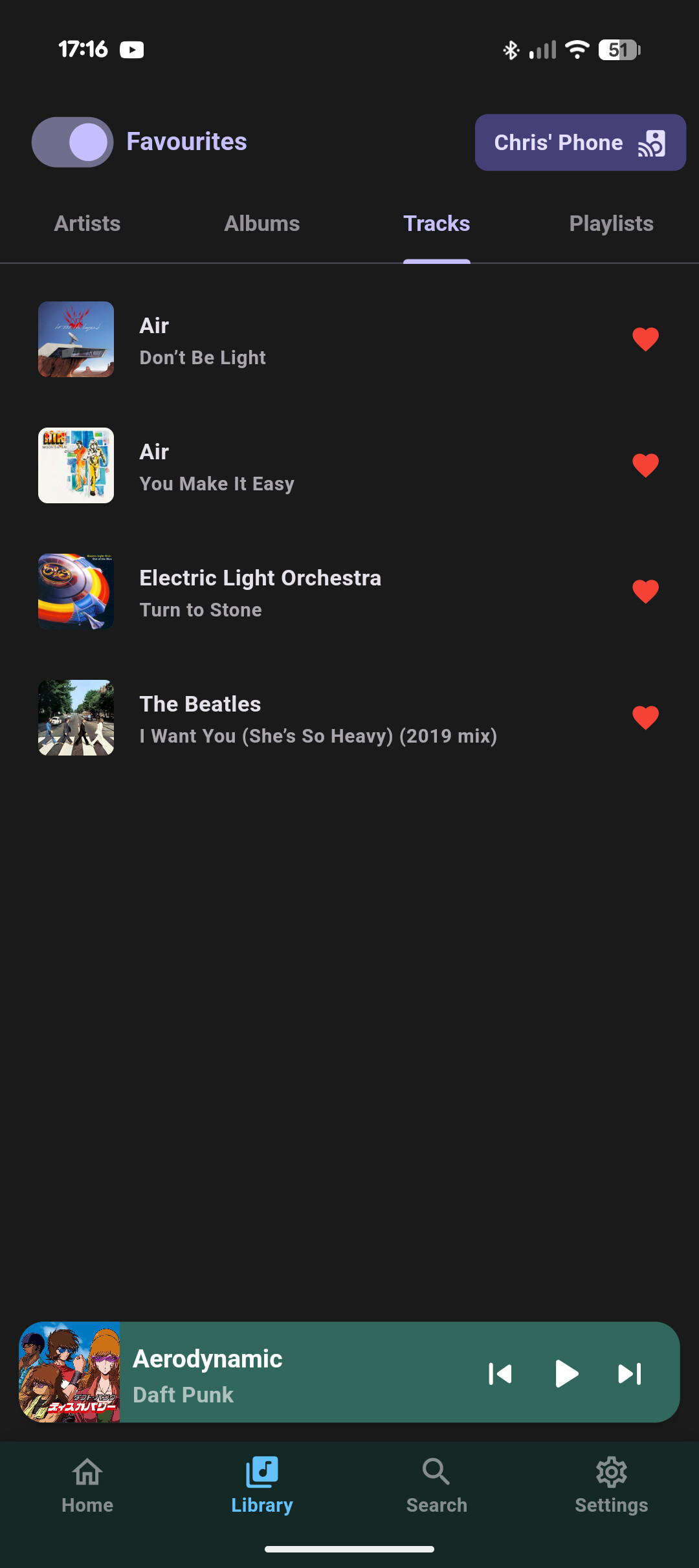Screen dimensions: 699x1568
Task: Unfavourite The Beatles track heart
Action: (x=645, y=717)
